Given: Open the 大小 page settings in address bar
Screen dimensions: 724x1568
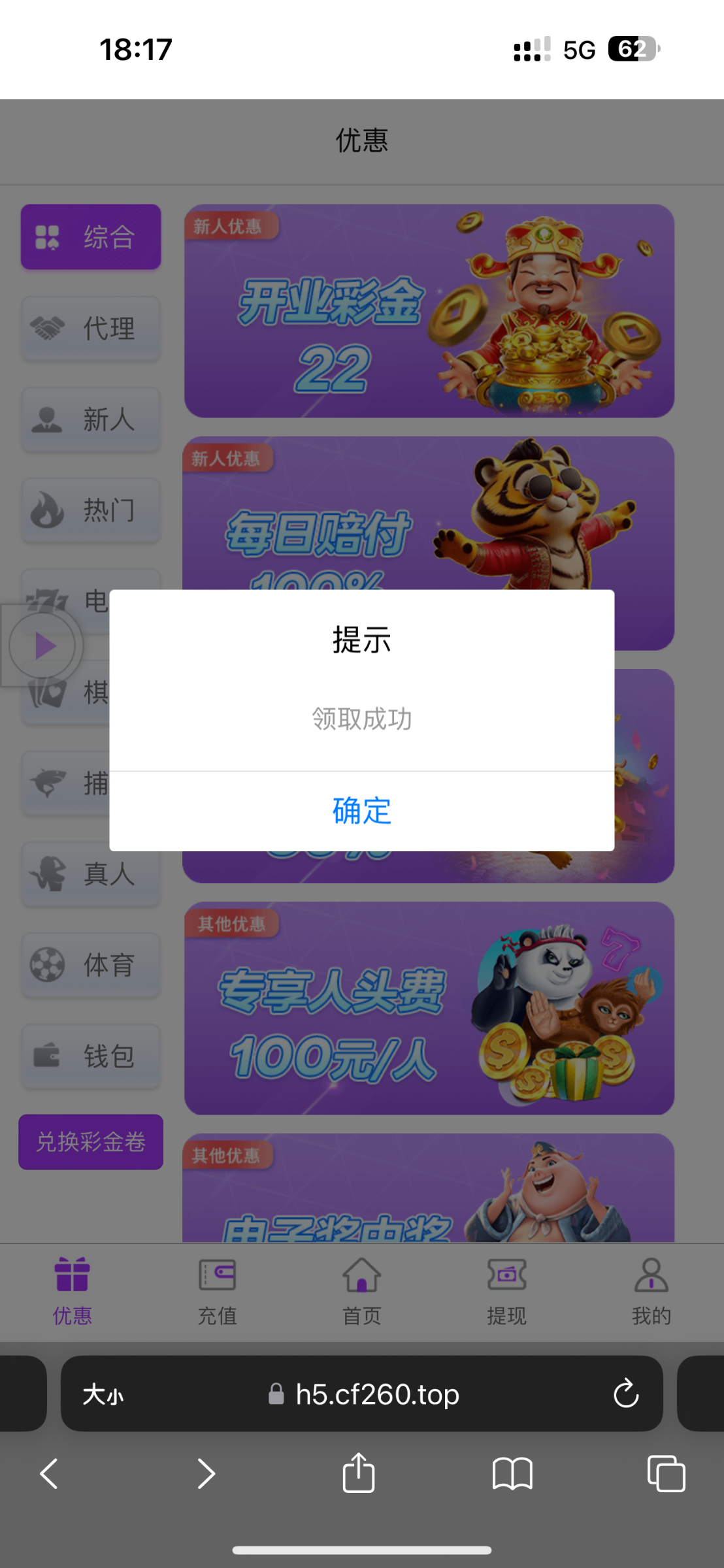Looking at the screenshot, I should (103, 1394).
